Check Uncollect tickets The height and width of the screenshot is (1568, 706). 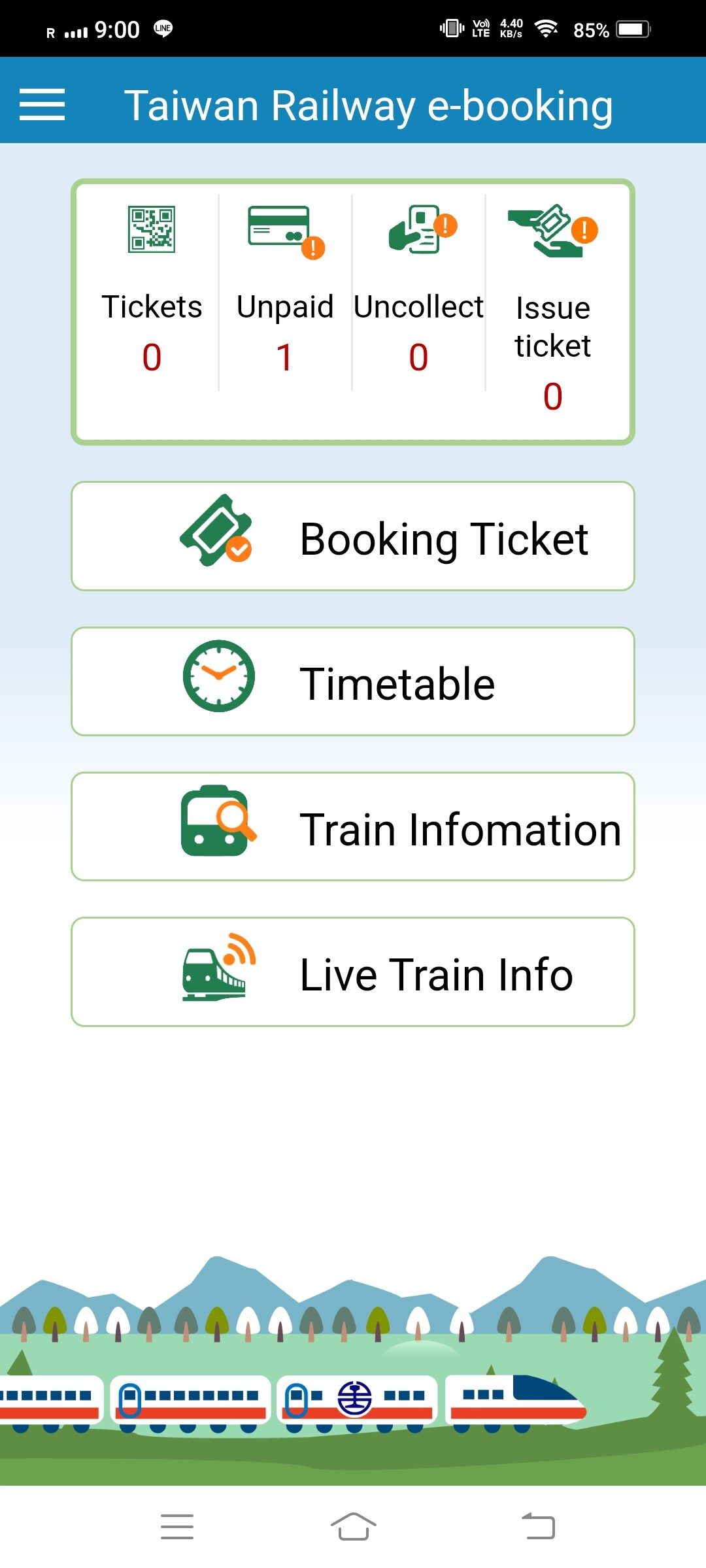tap(418, 292)
